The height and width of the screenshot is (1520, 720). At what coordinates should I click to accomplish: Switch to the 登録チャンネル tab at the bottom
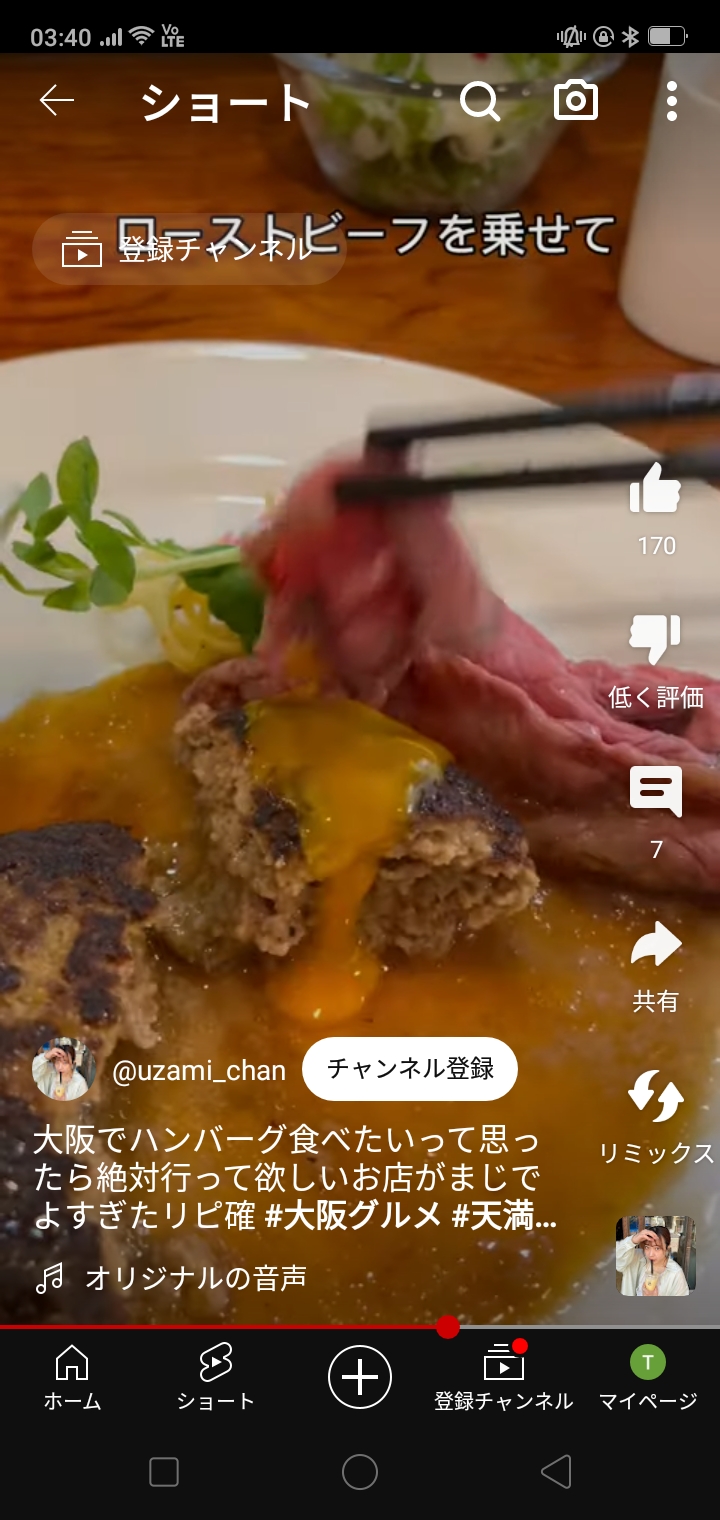[504, 1376]
